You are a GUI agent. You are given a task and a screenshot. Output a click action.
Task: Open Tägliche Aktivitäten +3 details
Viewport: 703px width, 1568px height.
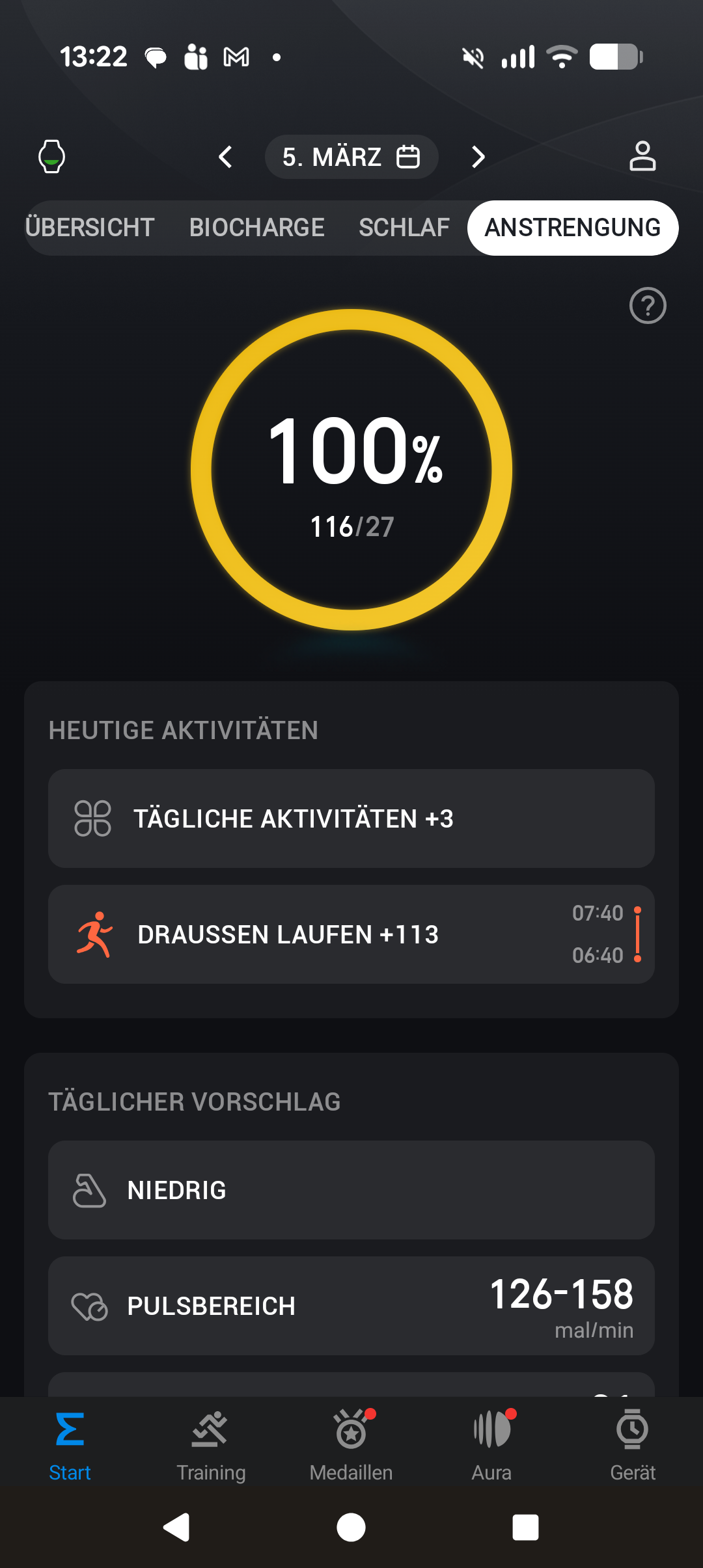tap(351, 818)
